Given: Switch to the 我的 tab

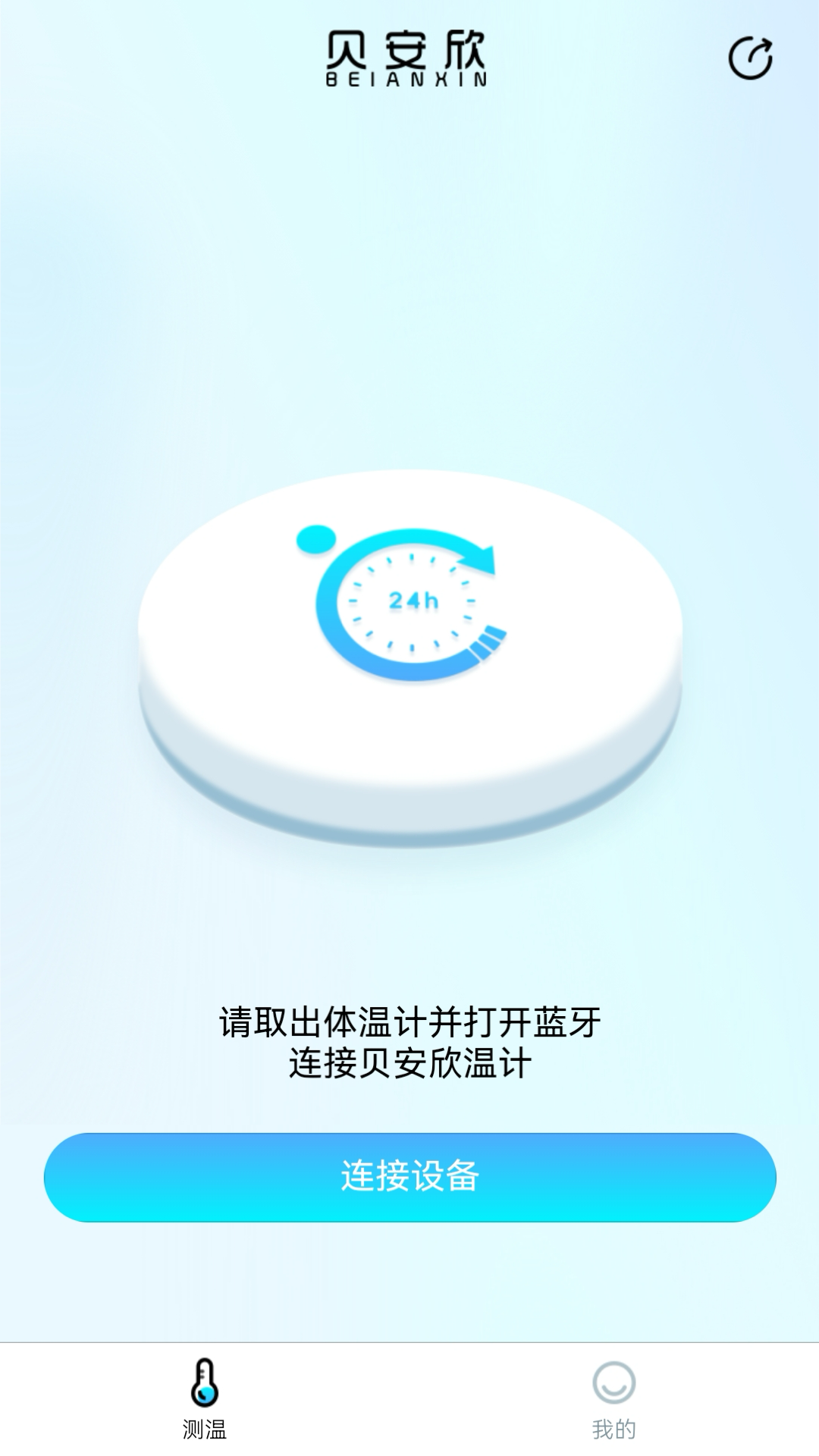Looking at the screenshot, I should click(613, 1400).
